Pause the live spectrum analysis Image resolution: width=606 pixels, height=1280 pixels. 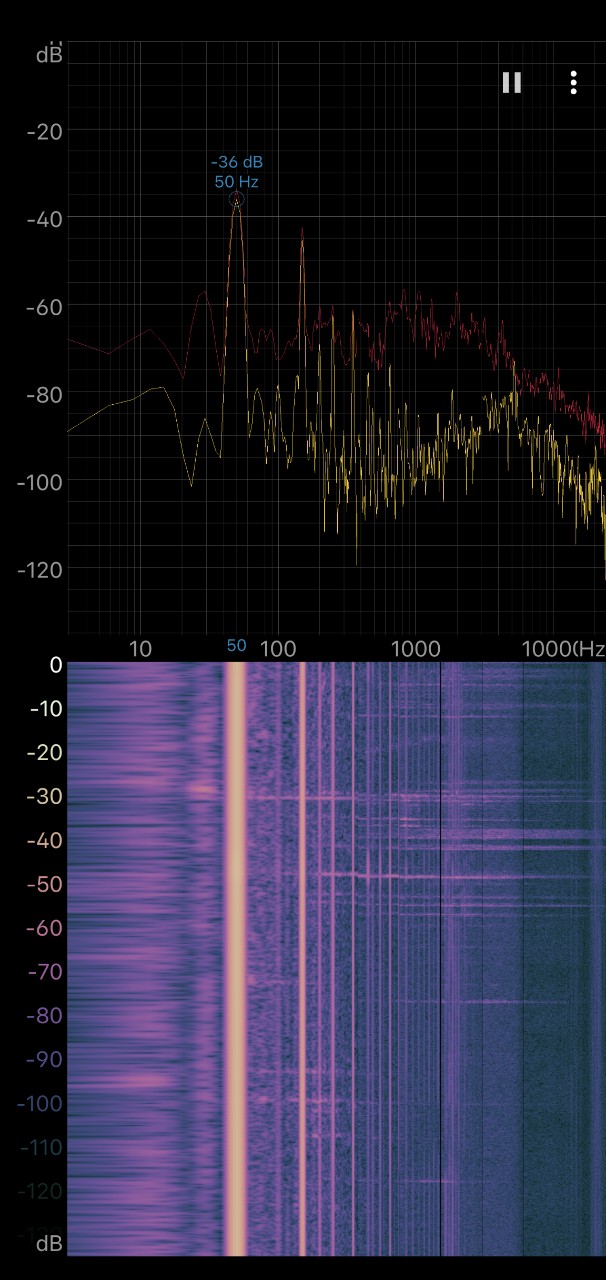pos(511,83)
